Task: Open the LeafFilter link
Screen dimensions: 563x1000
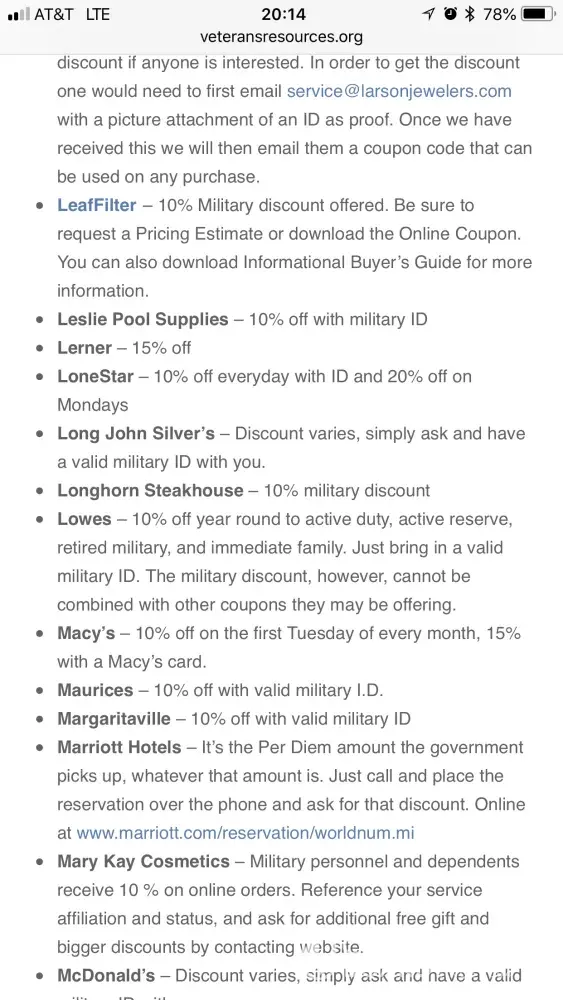Action: (96, 205)
